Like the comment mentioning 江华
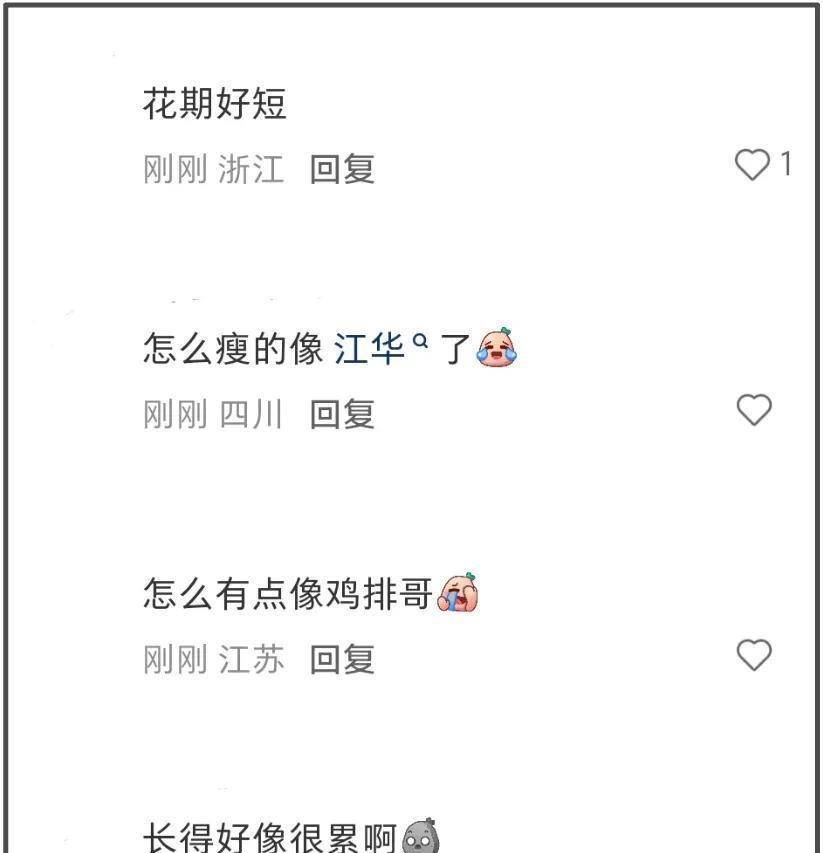The image size is (823, 853). click(x=754, y=410)
